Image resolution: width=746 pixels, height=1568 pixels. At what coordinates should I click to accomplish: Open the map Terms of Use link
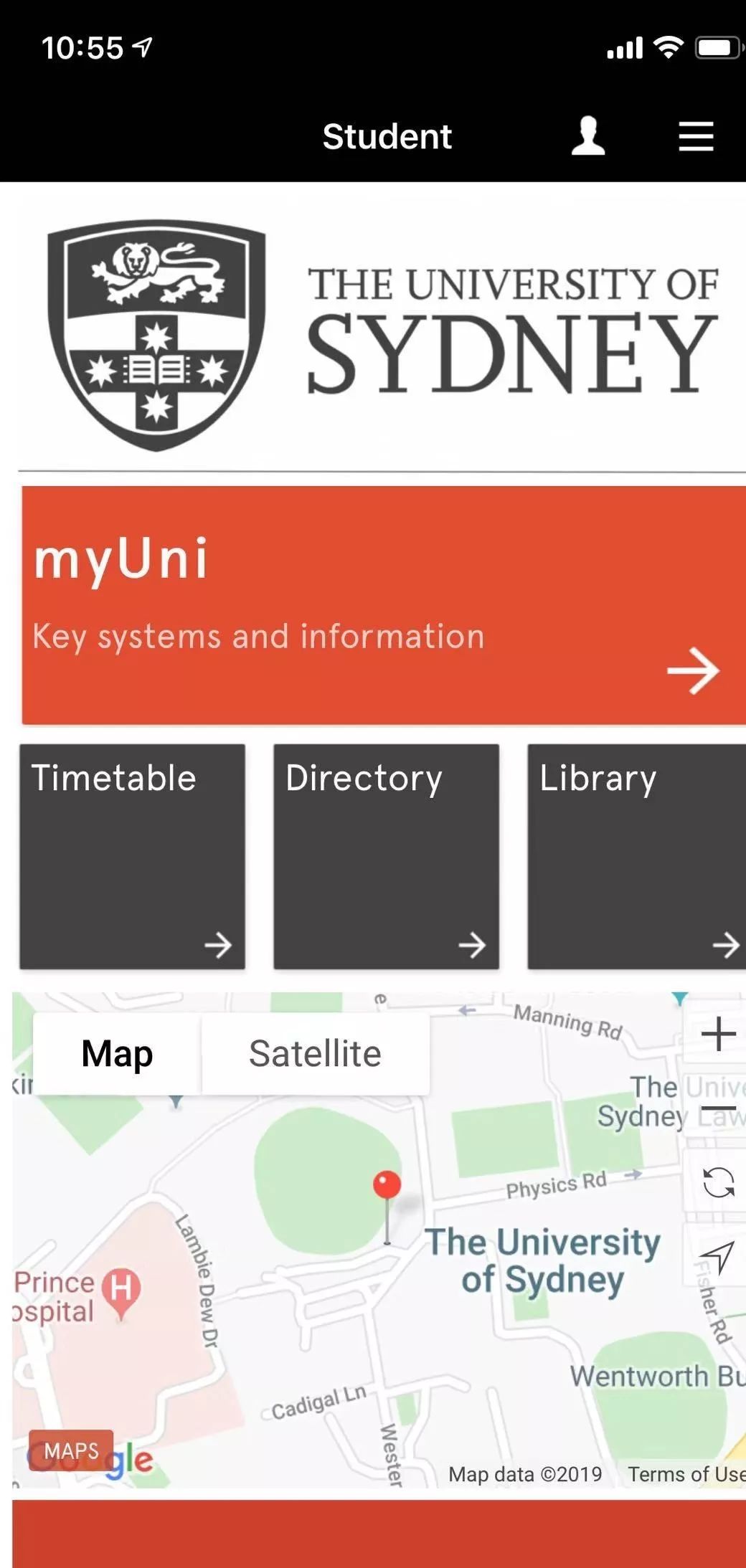(x=686, y=1473)
